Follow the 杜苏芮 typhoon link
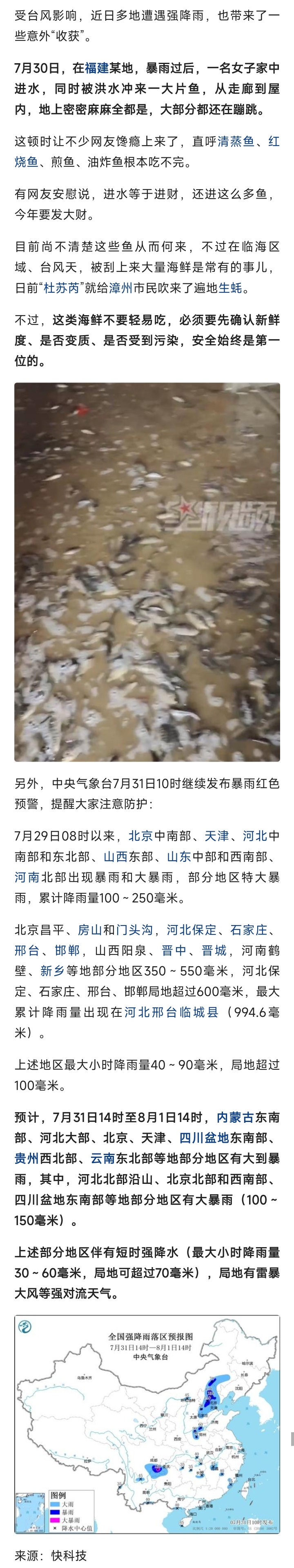294x1568 pixels. click(x=61, y=288)
